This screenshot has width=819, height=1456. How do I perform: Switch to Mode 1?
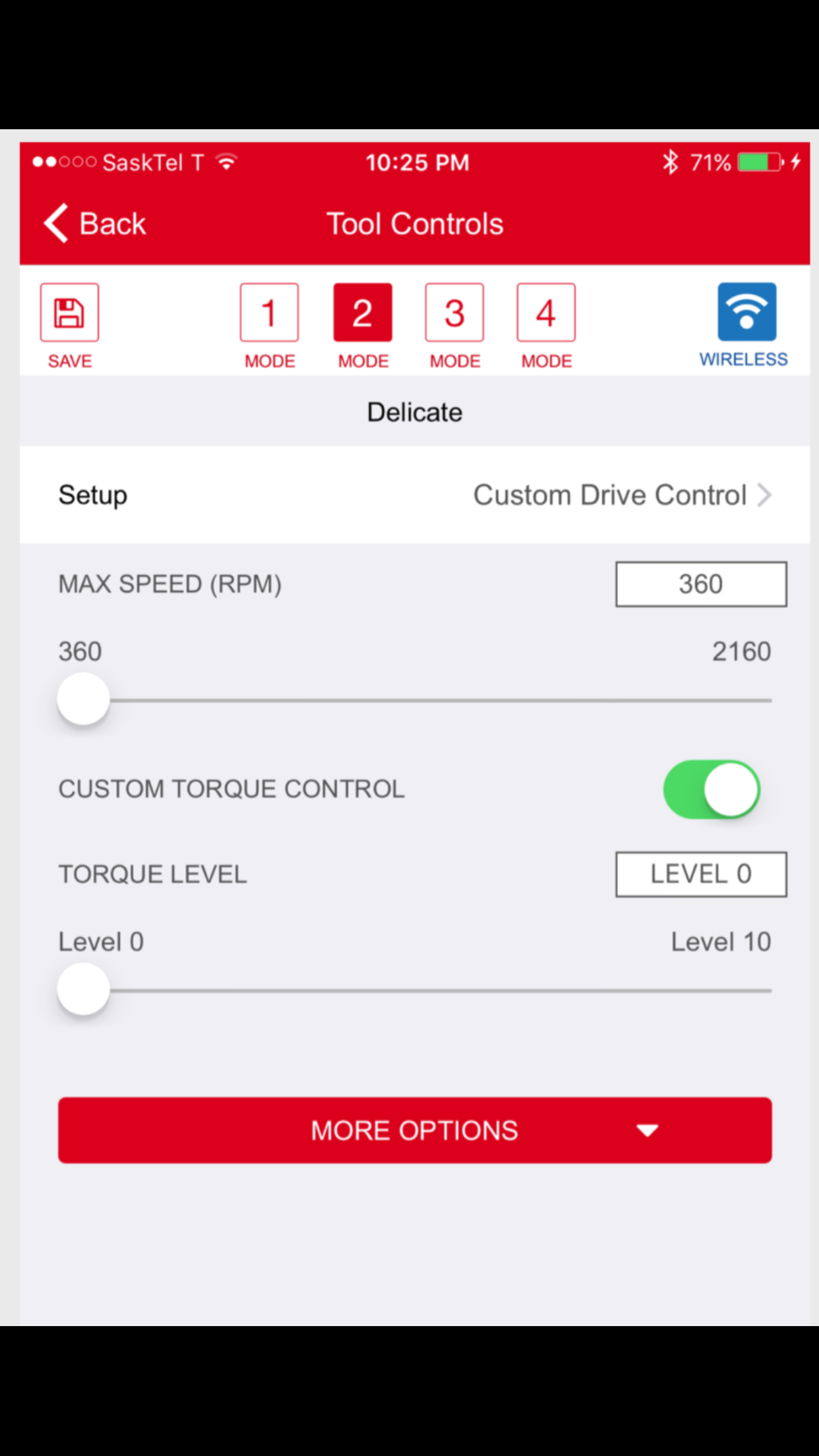269,313
